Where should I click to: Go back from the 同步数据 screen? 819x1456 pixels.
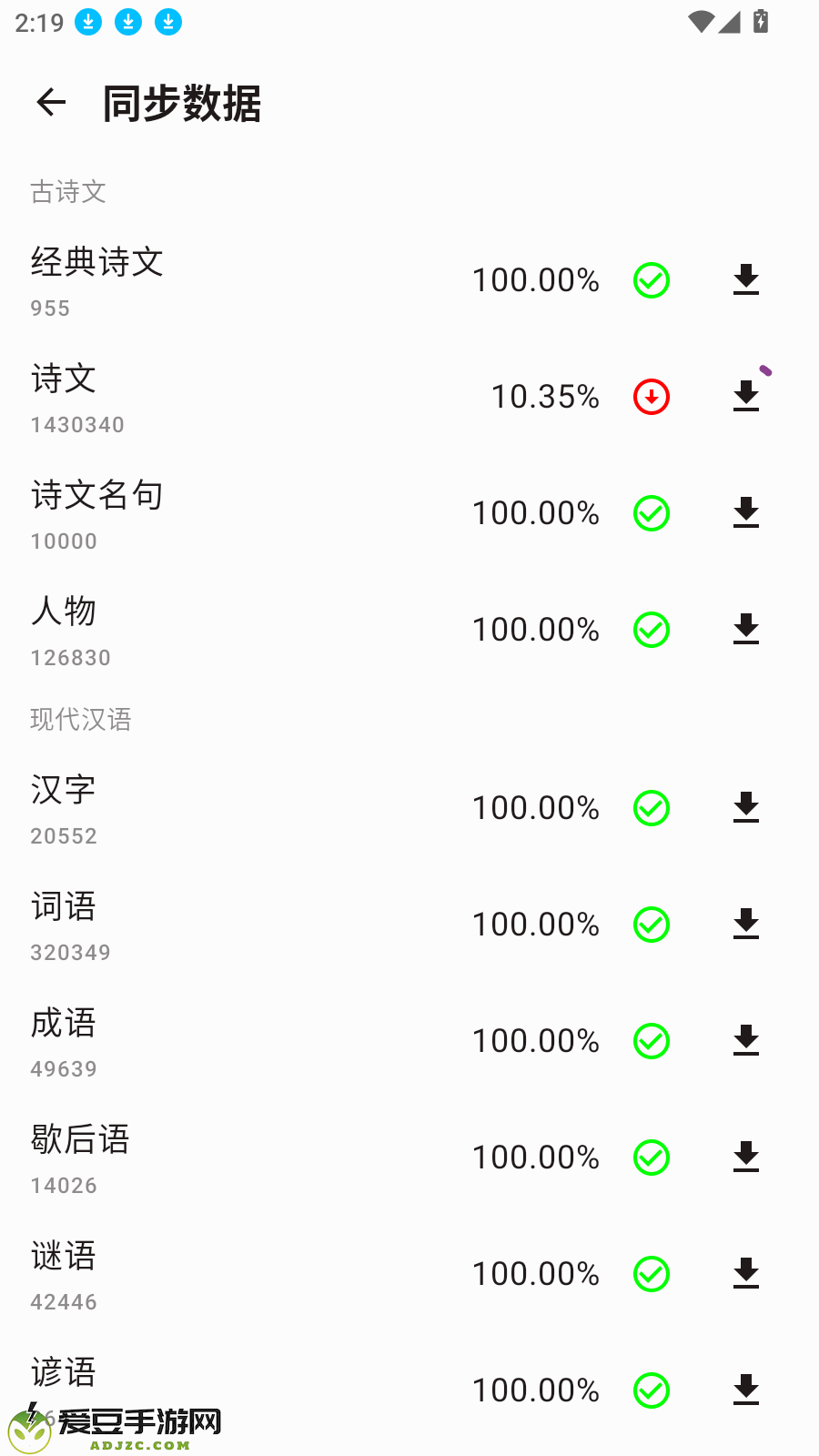click(x=51, y=102)
